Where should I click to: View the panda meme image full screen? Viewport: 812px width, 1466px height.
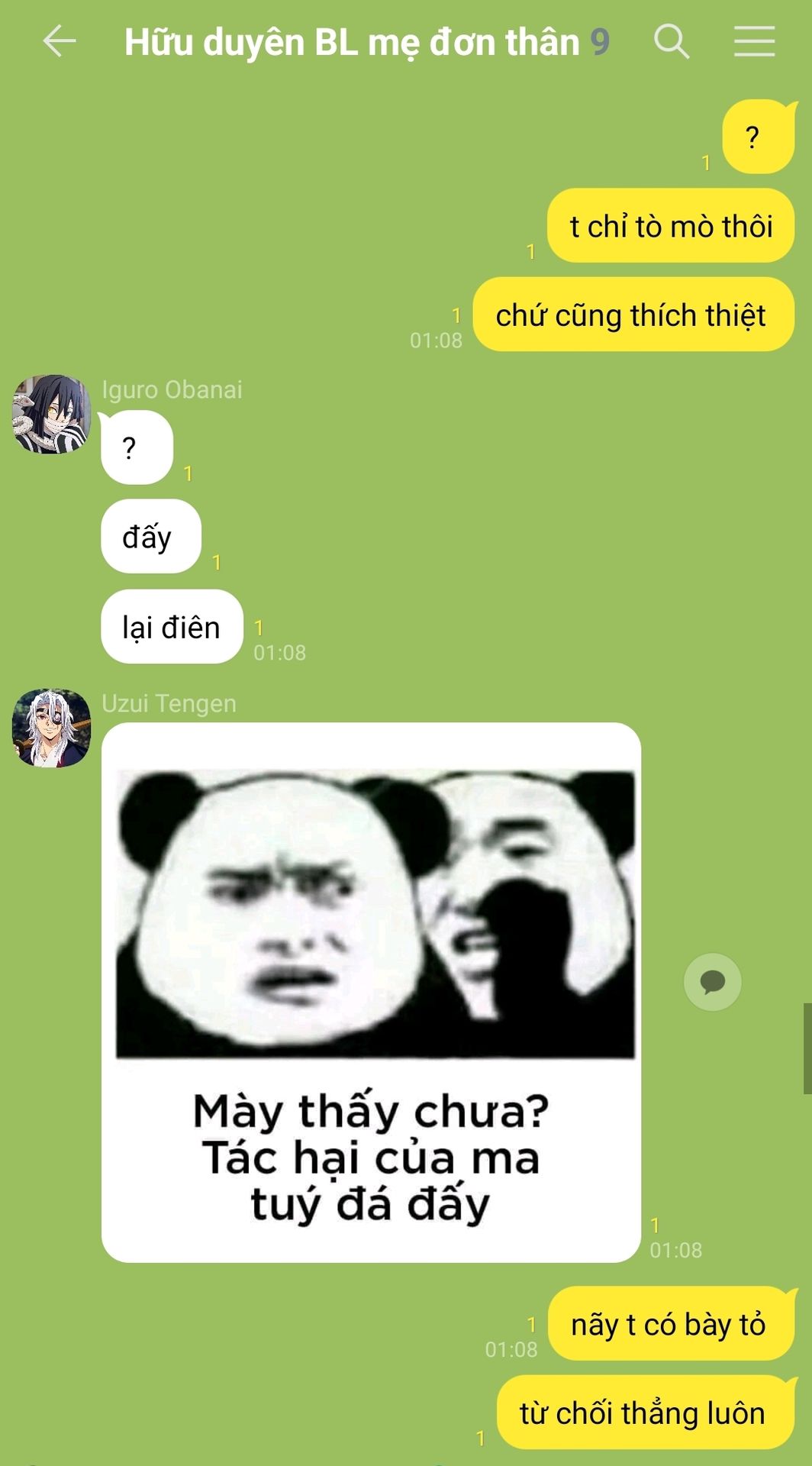coord(371,991)
